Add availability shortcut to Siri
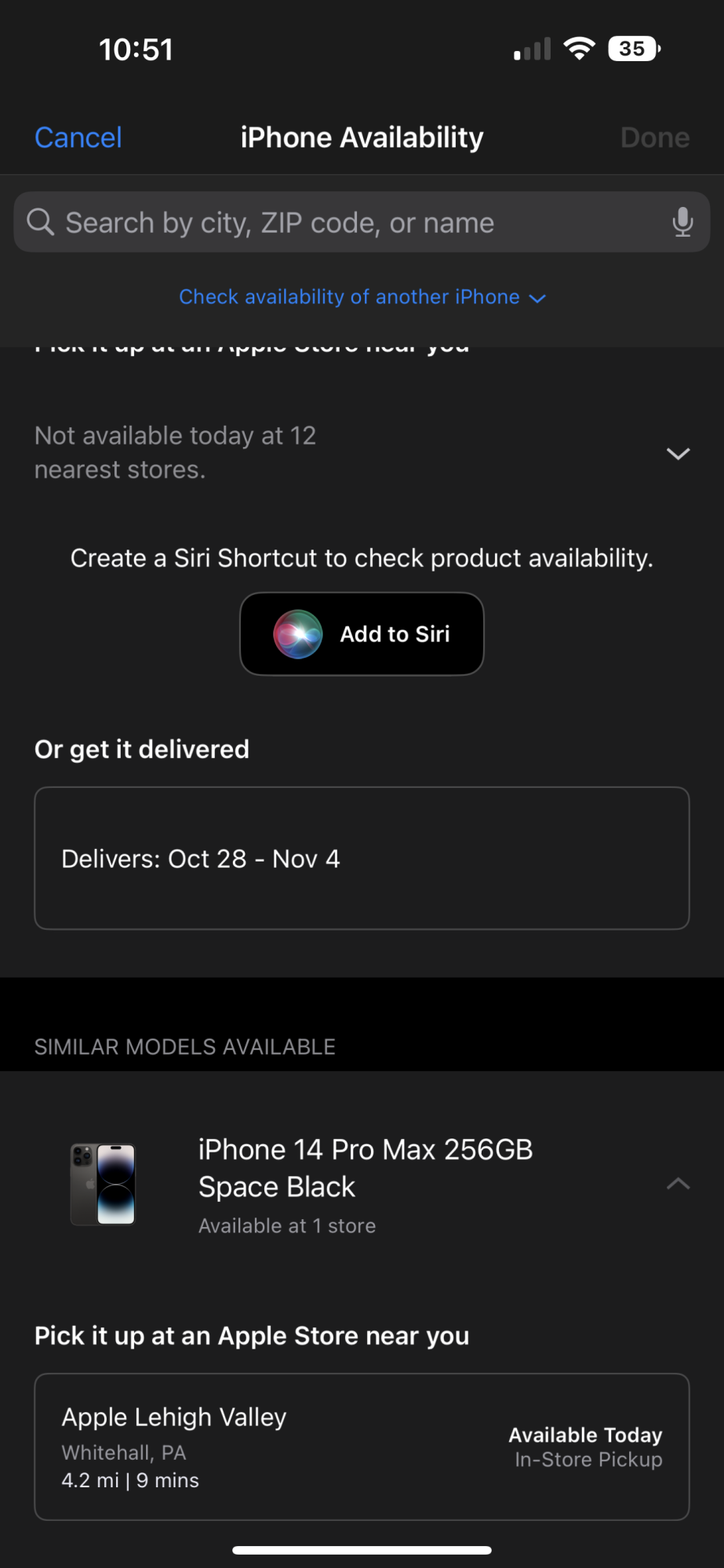Viewport: 724px width, 1568px height. pyautogui.click(x=362, y=633)
